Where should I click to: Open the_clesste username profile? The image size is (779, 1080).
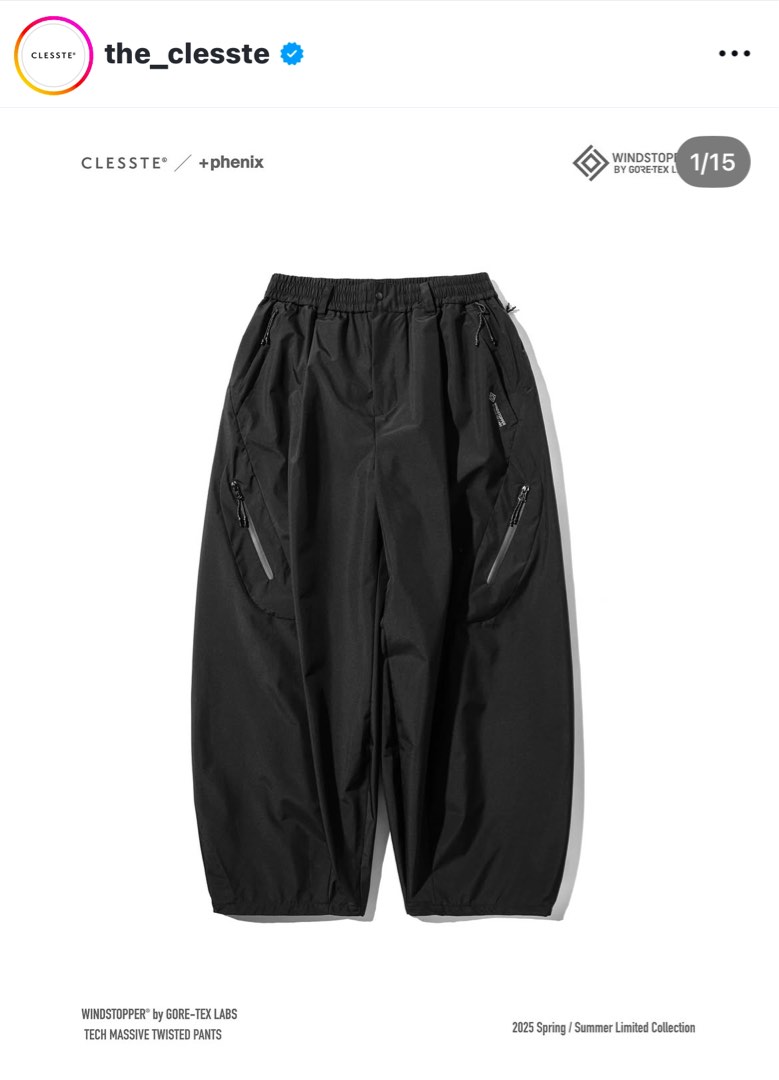coord(187,54)
